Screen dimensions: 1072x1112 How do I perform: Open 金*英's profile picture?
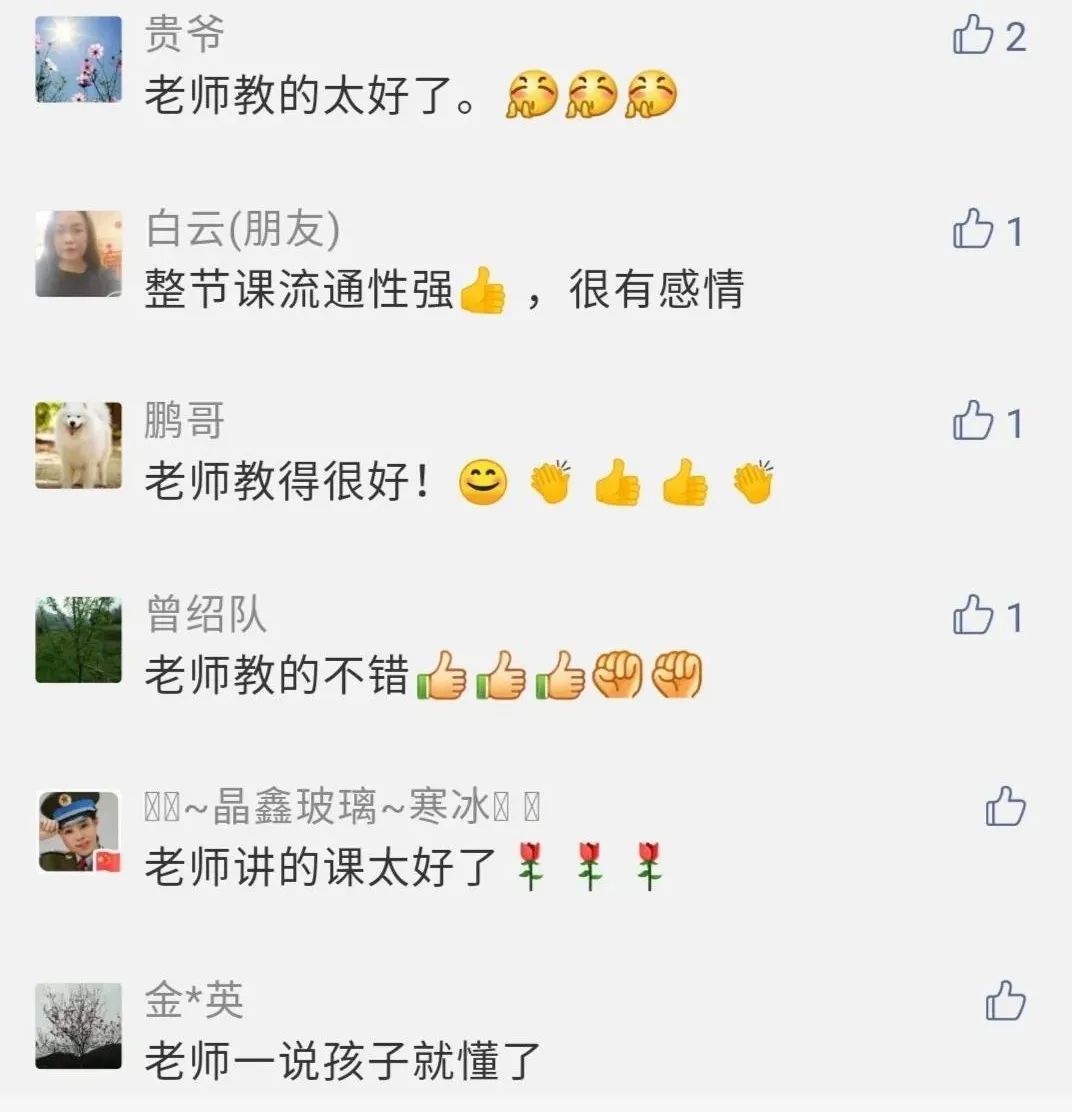pyautogui.click(x=78, y=1025)
